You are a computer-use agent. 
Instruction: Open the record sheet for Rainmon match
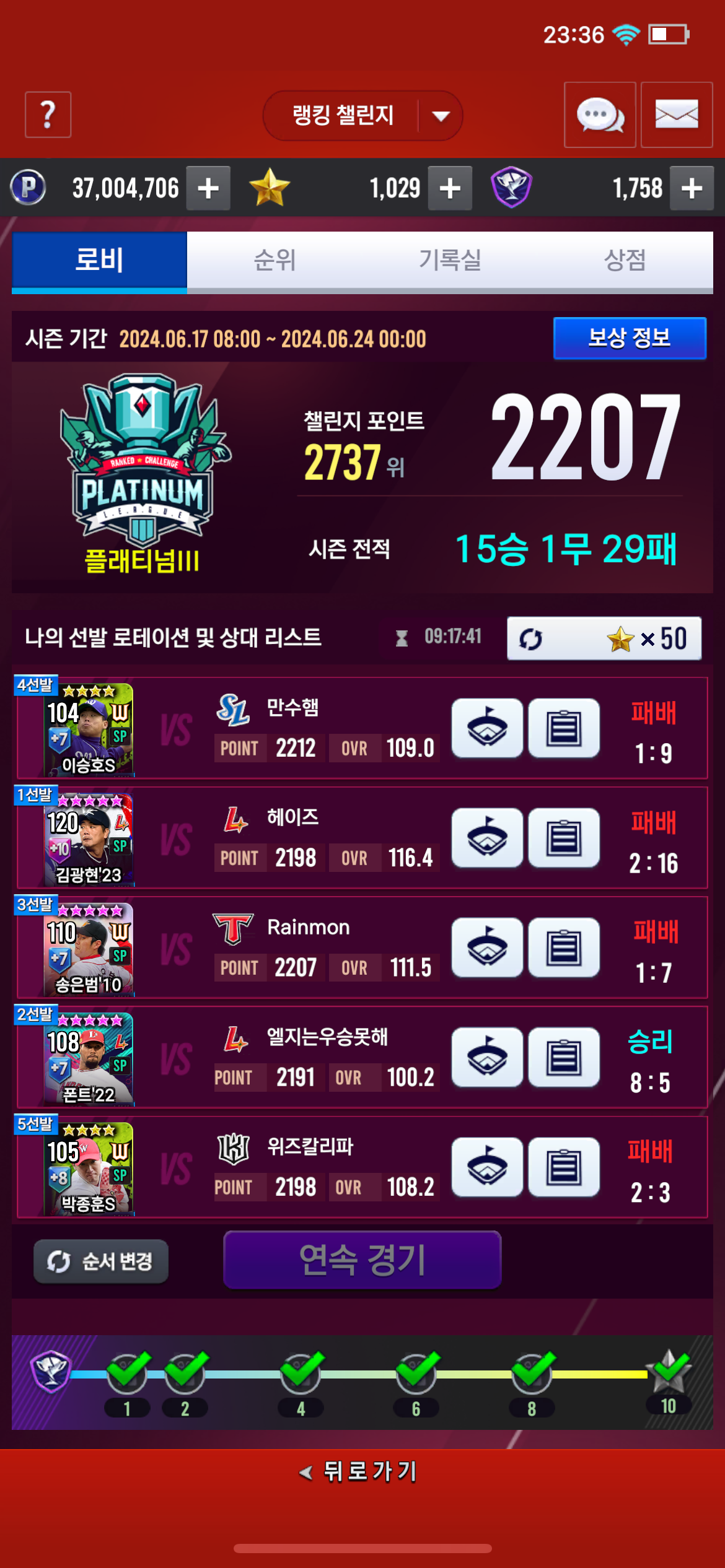(x=564, y=948)
